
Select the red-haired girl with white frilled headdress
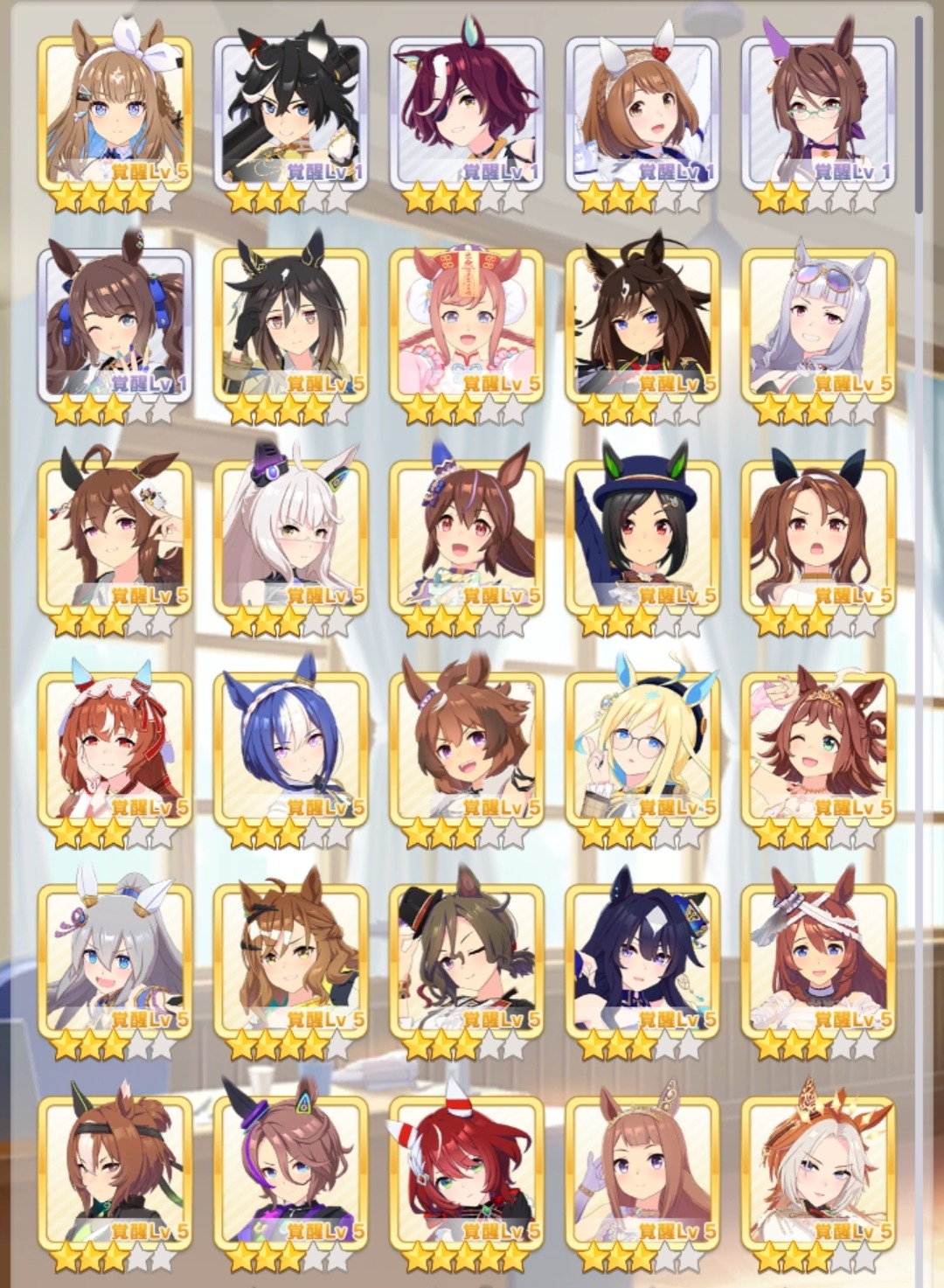pos(115,748)
